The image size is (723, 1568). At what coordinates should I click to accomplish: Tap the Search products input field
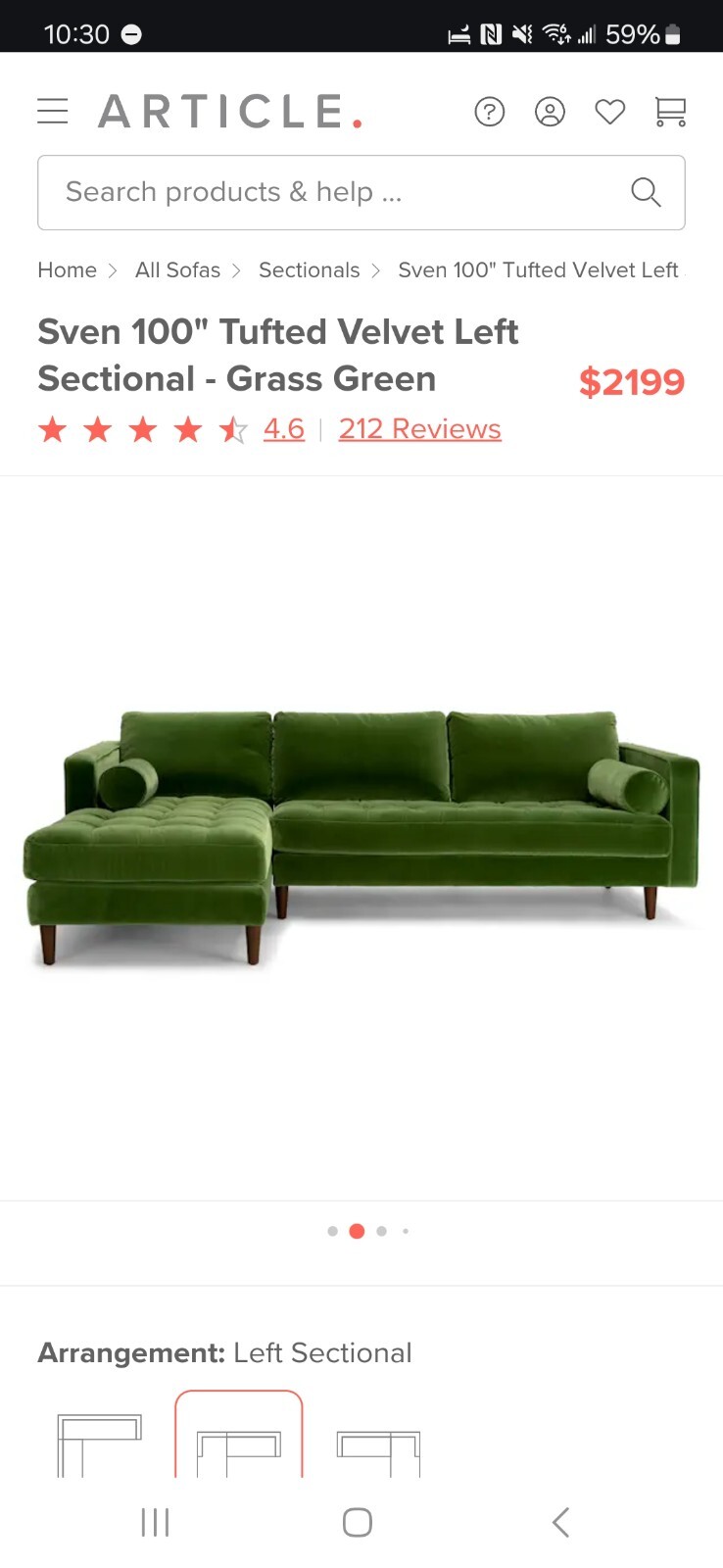point(294,192)
